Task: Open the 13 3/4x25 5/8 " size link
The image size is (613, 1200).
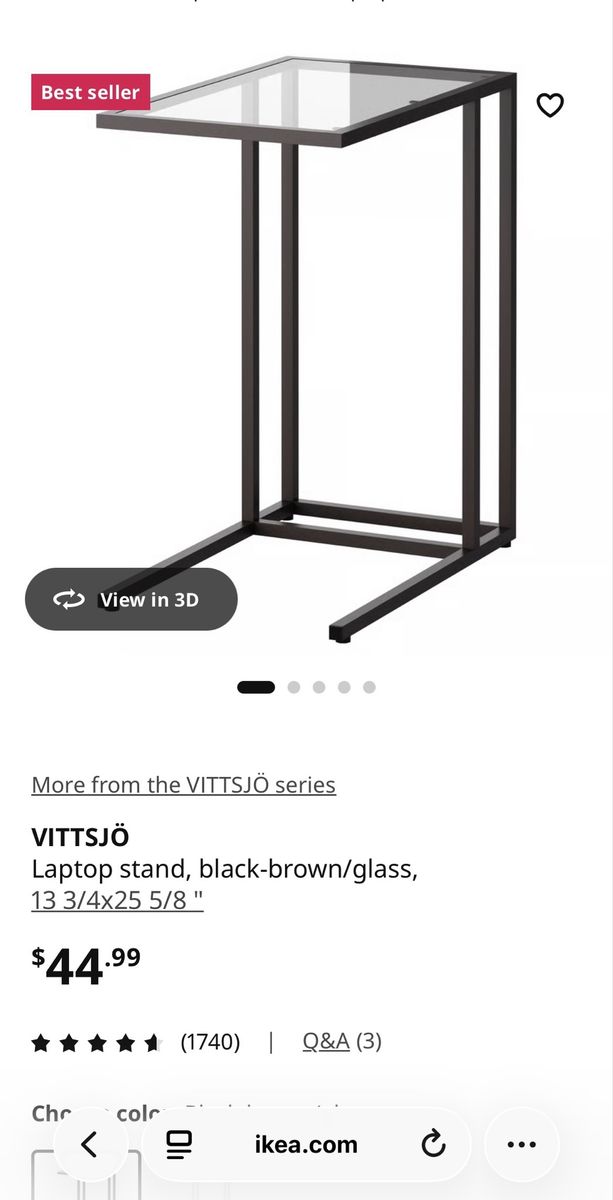Action: pyautogui.click(x=117, y=900)
